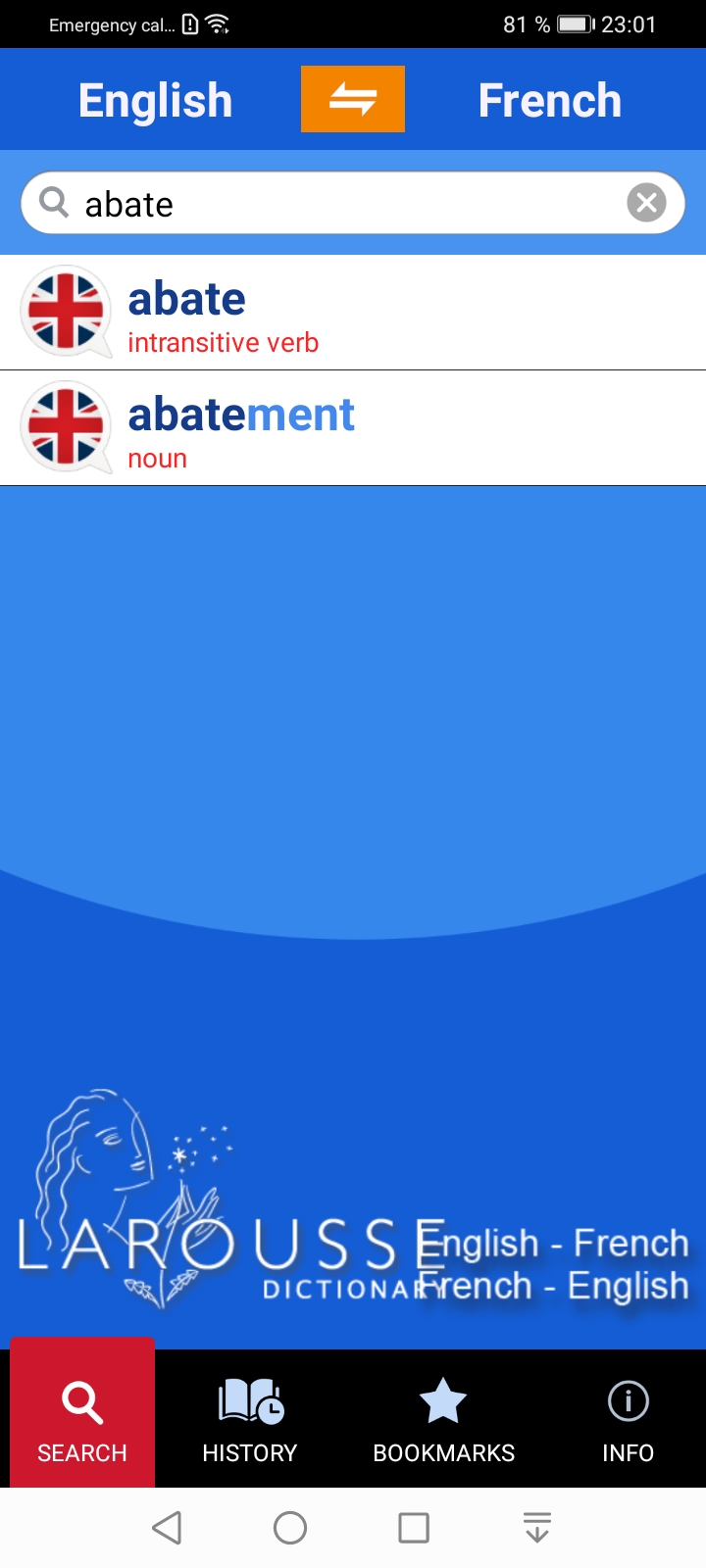The width and height of the screenshot is (706, 1568).
Task: Swap the English and French translation direction
Action: pos(352,99)
